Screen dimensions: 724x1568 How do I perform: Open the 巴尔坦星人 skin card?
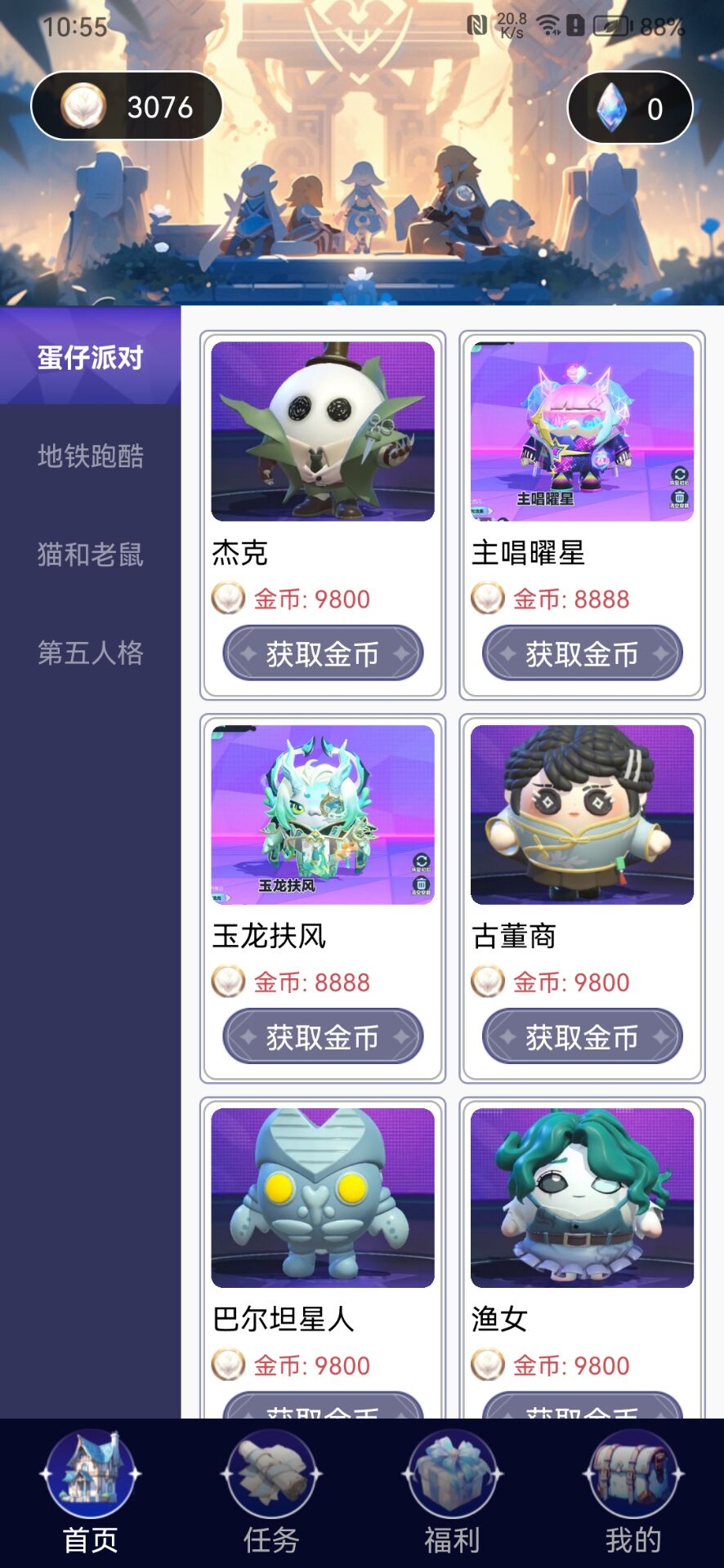(x=323, y=1197)
